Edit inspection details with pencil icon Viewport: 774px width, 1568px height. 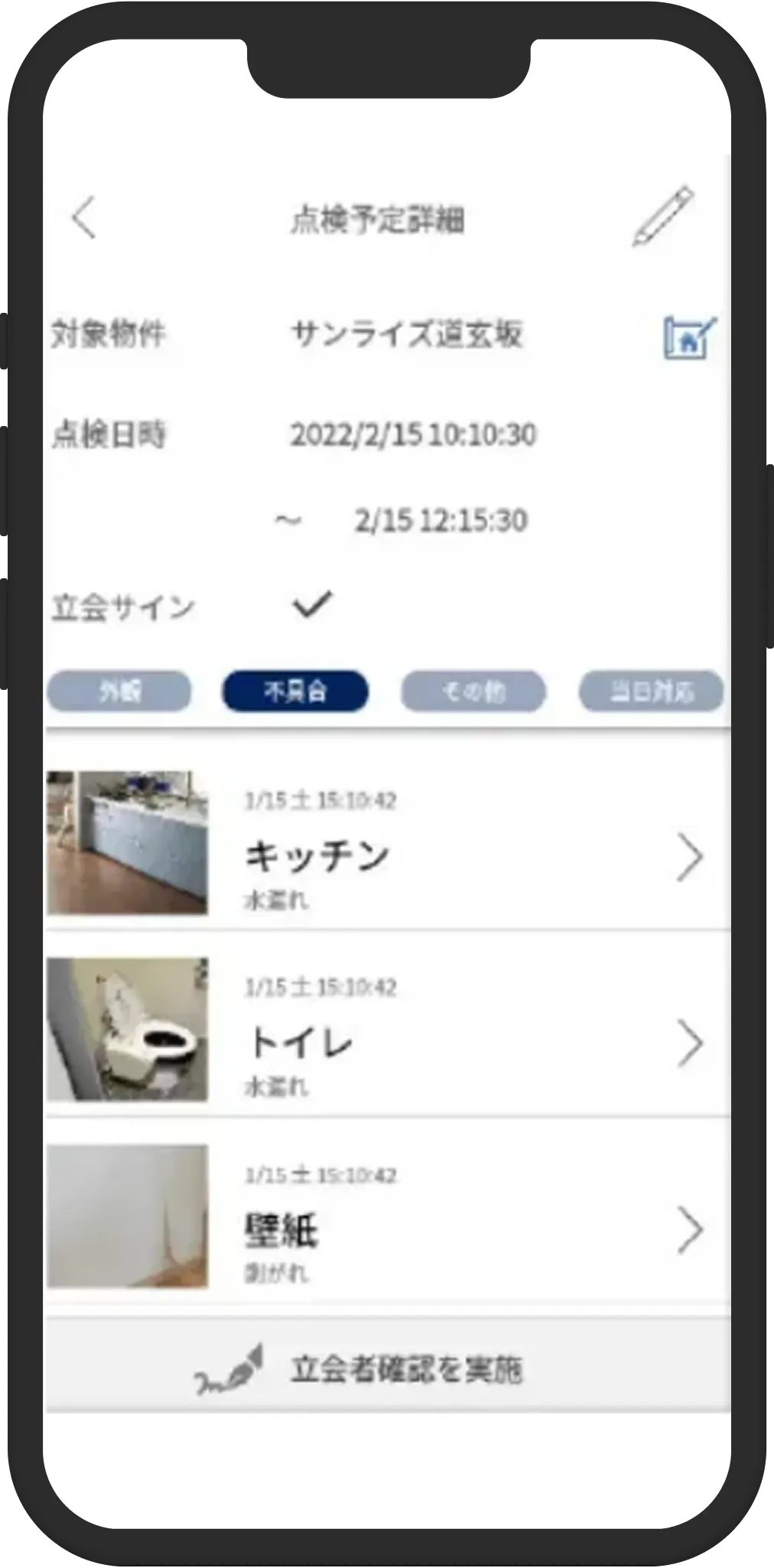[663, 216]
